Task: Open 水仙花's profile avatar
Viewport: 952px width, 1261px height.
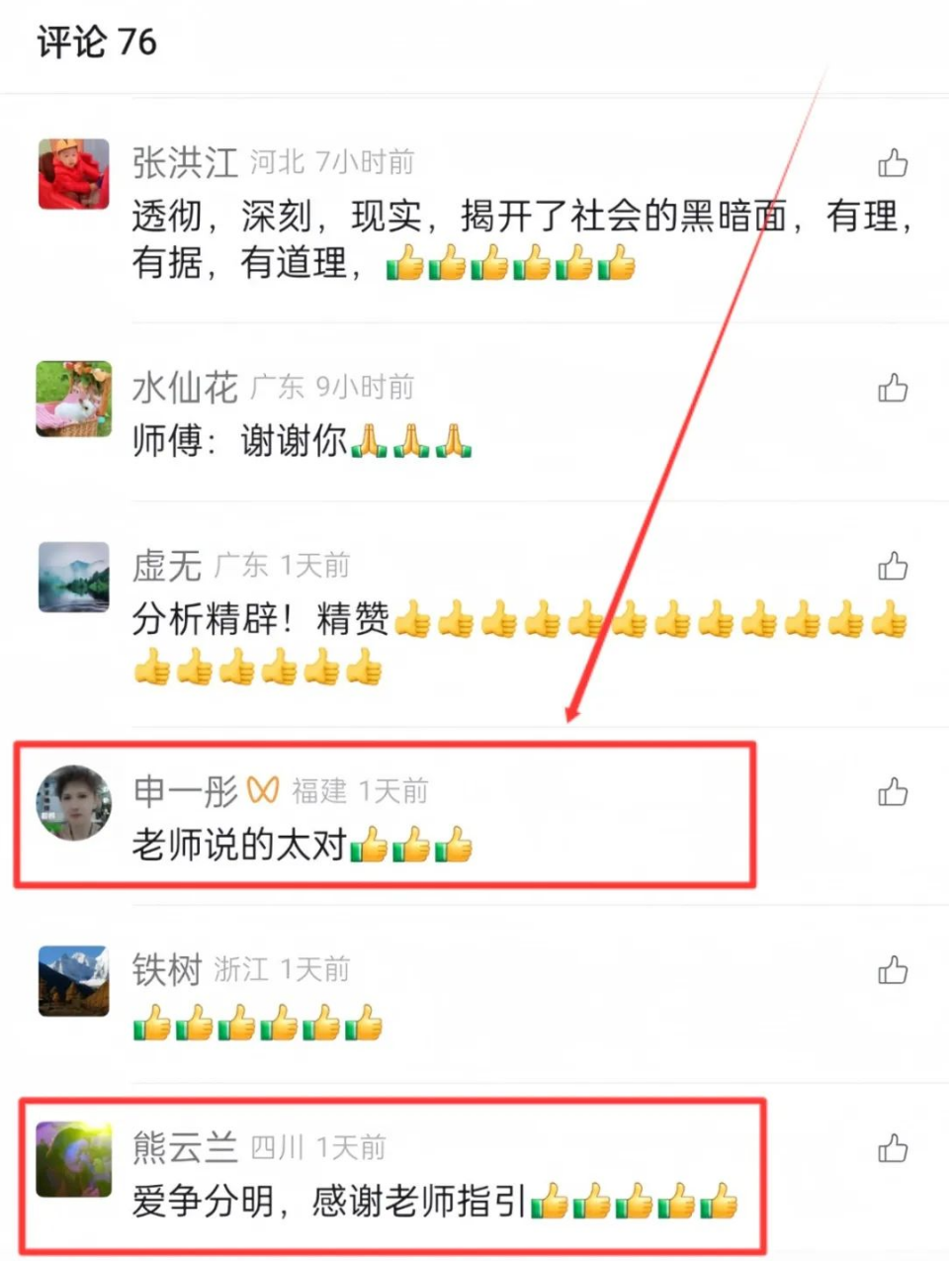Action: (x=74, y=399)
